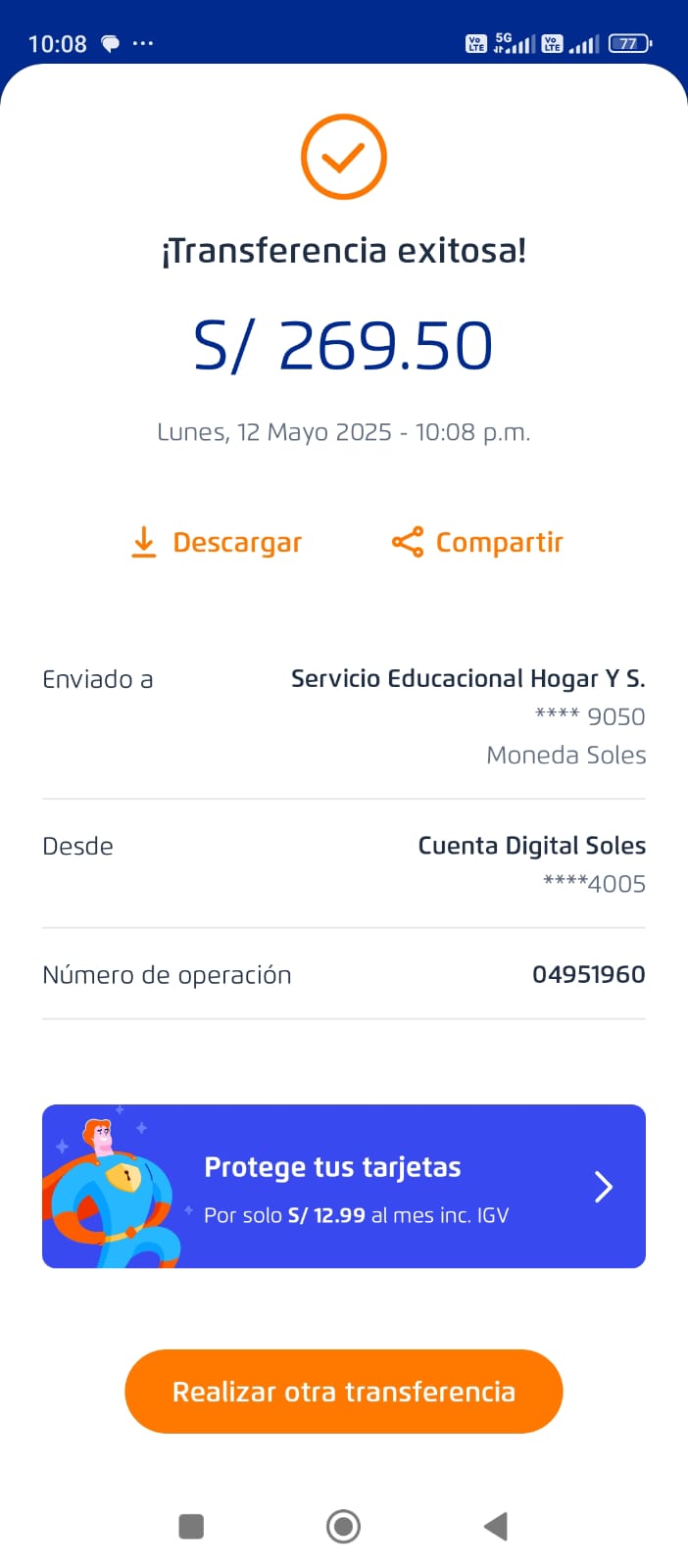Go to the home screen via the home button
This screenshot has width=688, height=1568.
(343, 1526)
